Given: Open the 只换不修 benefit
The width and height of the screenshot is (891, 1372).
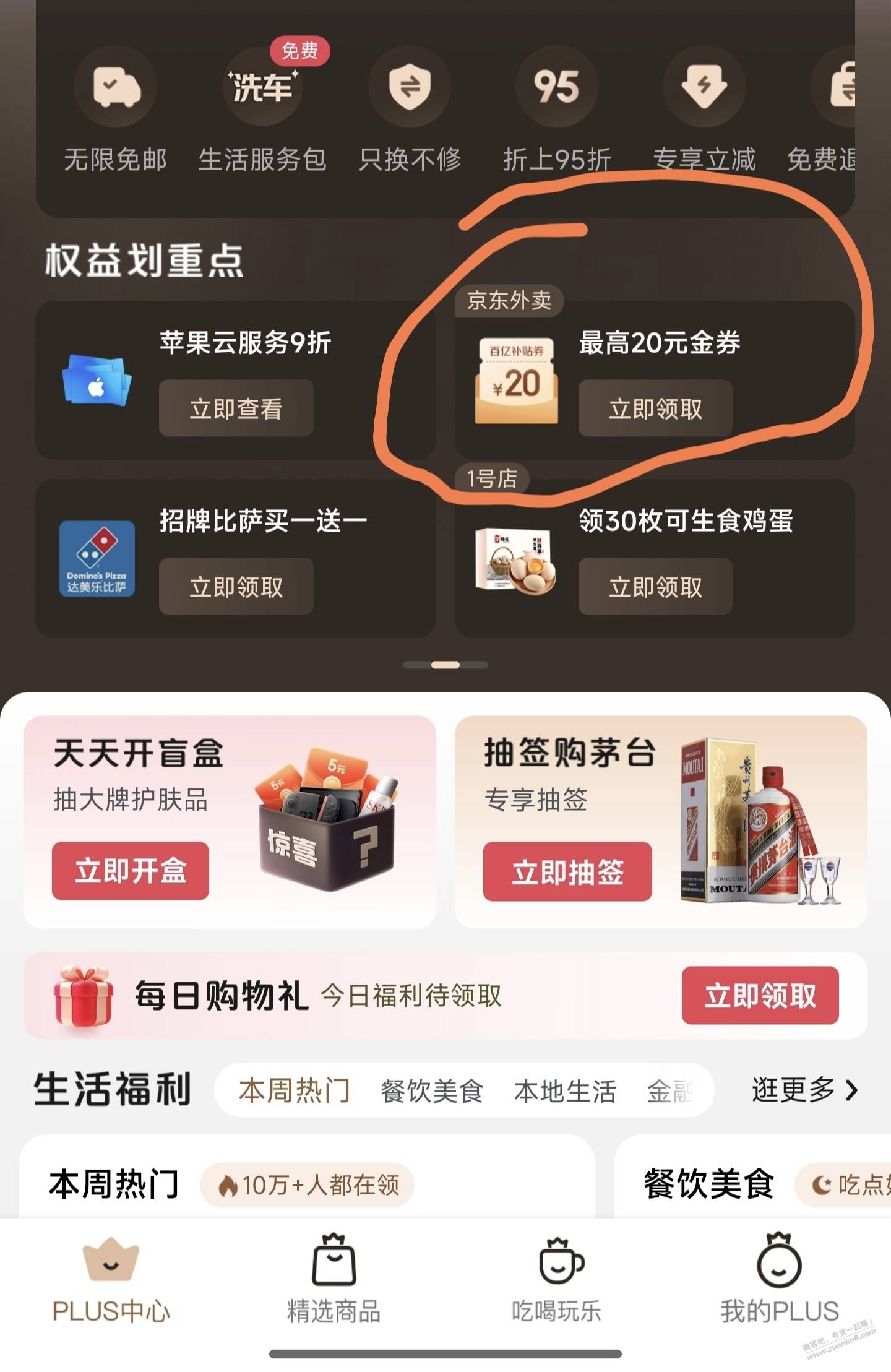Looking at the screenshot, I should 410,88.
